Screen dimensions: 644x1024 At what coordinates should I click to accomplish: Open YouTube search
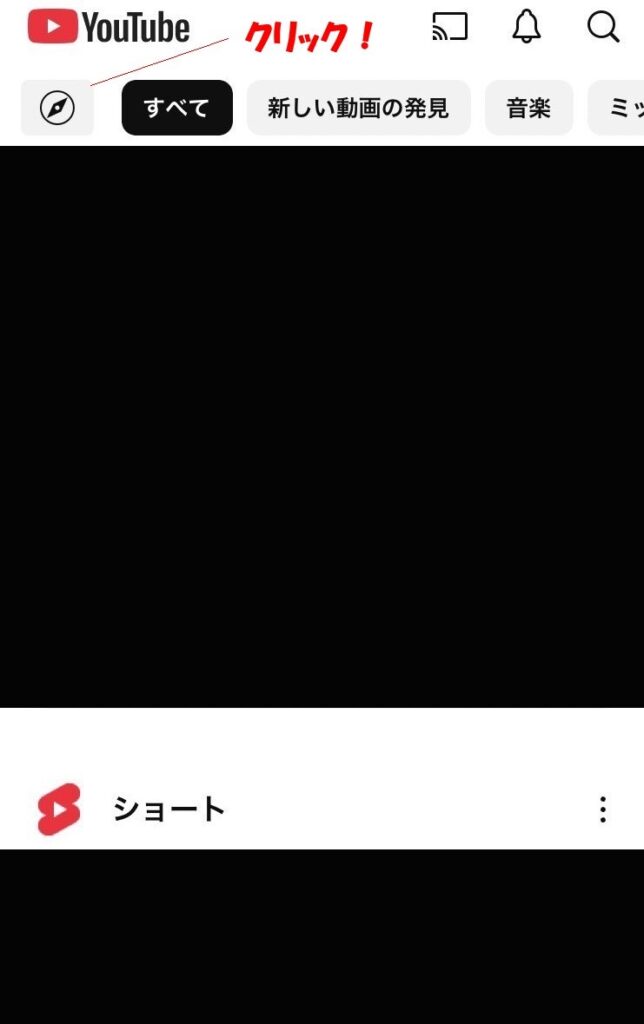click(x=603, y=27)
